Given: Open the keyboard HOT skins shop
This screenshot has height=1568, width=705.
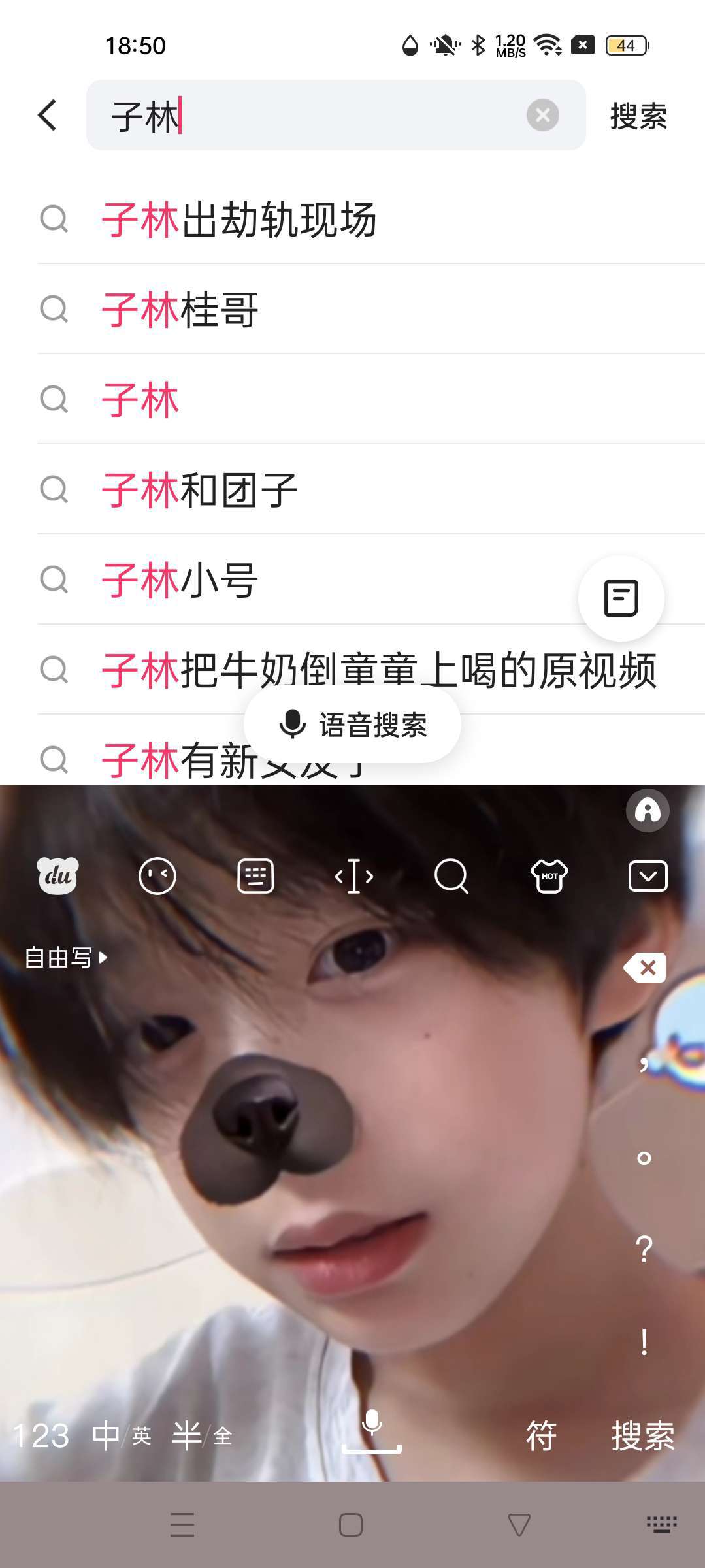Looking at the screenshot, I should 549,875.
